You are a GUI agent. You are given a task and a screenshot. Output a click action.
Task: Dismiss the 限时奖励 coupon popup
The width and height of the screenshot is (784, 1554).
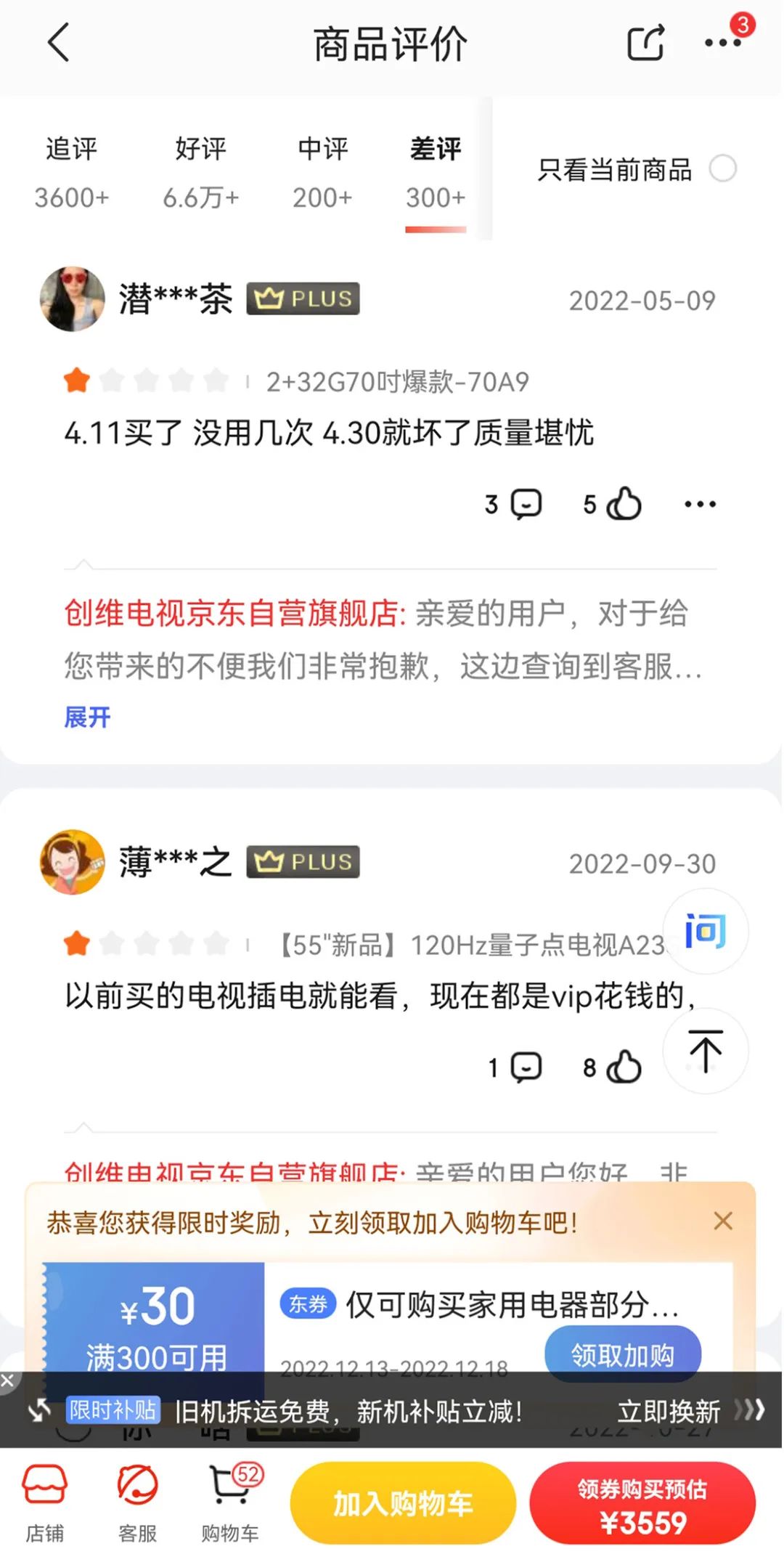(723, 1221)
